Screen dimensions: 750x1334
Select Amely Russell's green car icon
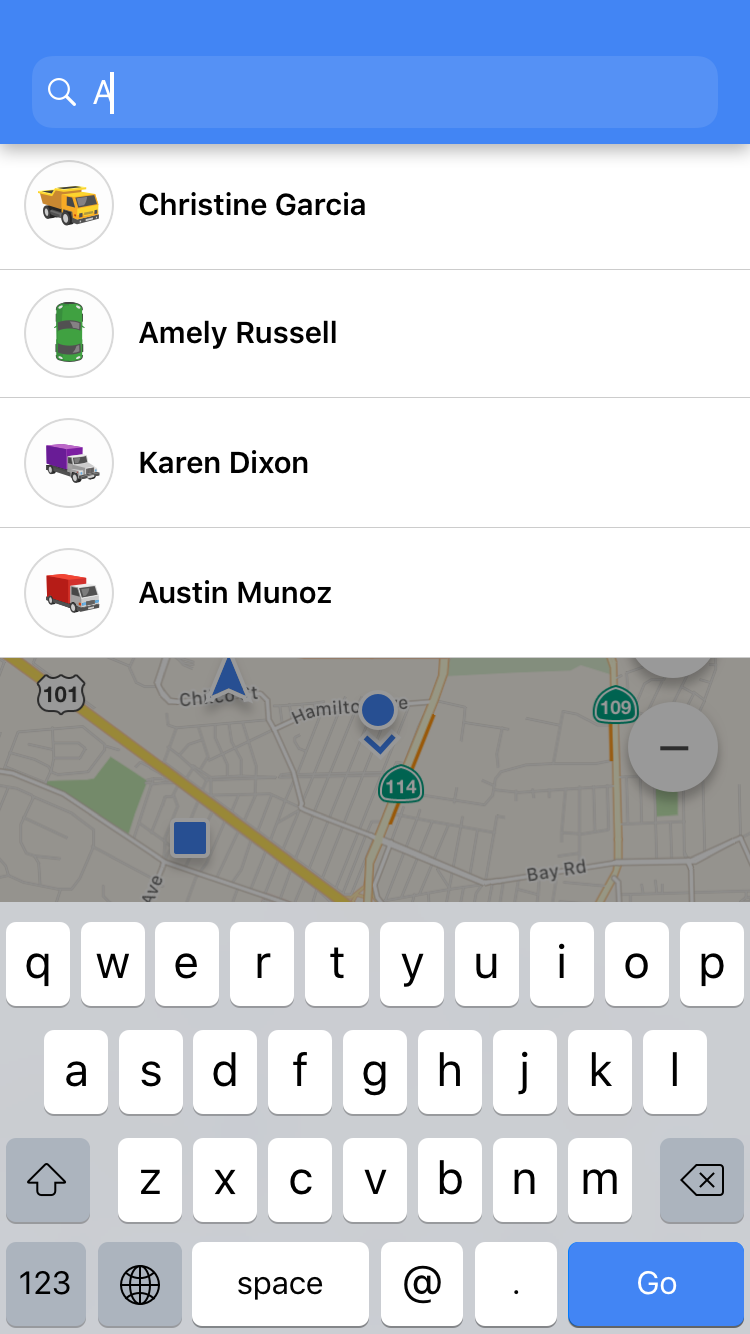68,333
